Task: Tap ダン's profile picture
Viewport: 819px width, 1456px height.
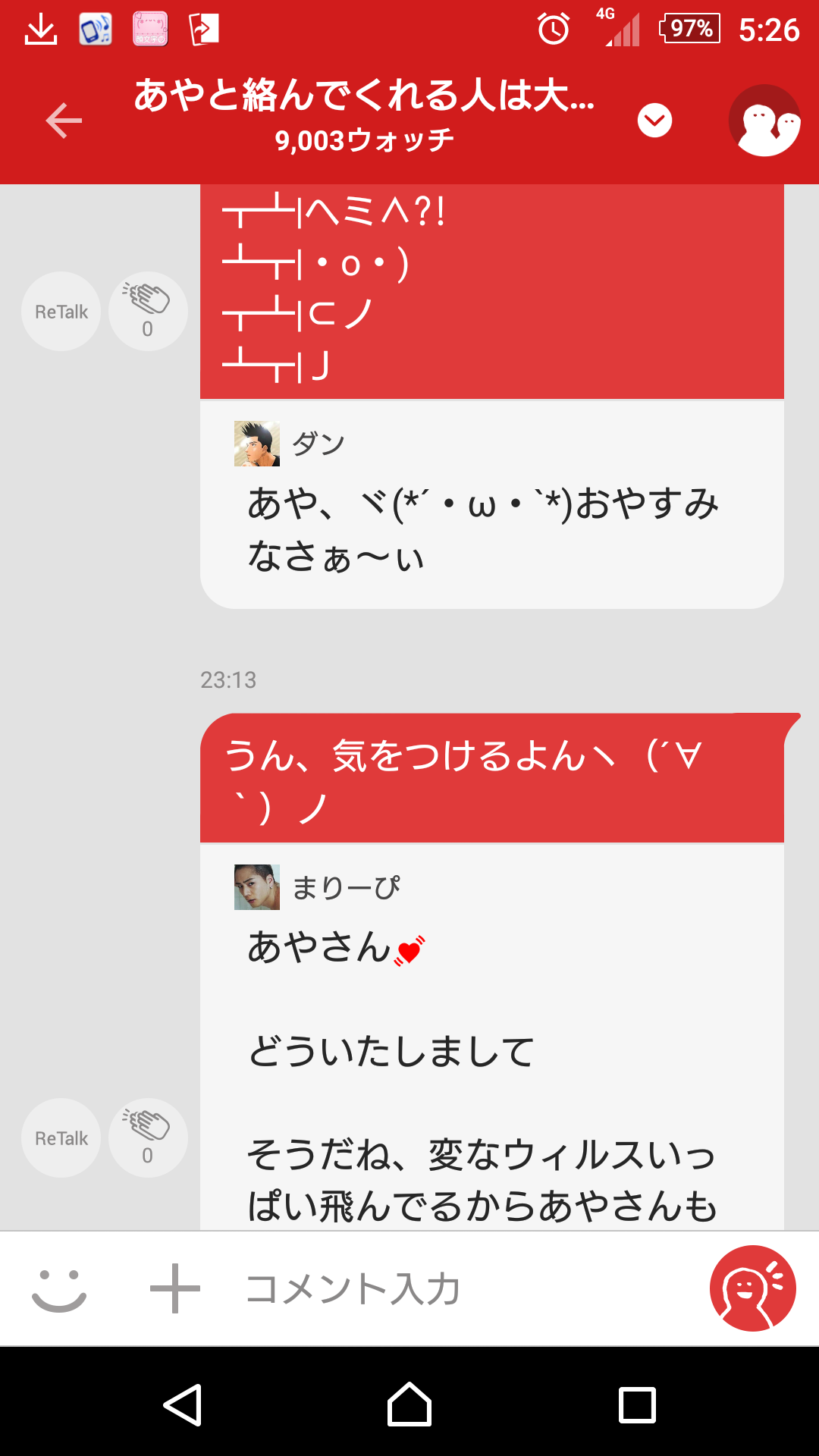Action: click(x=257, y=442)
